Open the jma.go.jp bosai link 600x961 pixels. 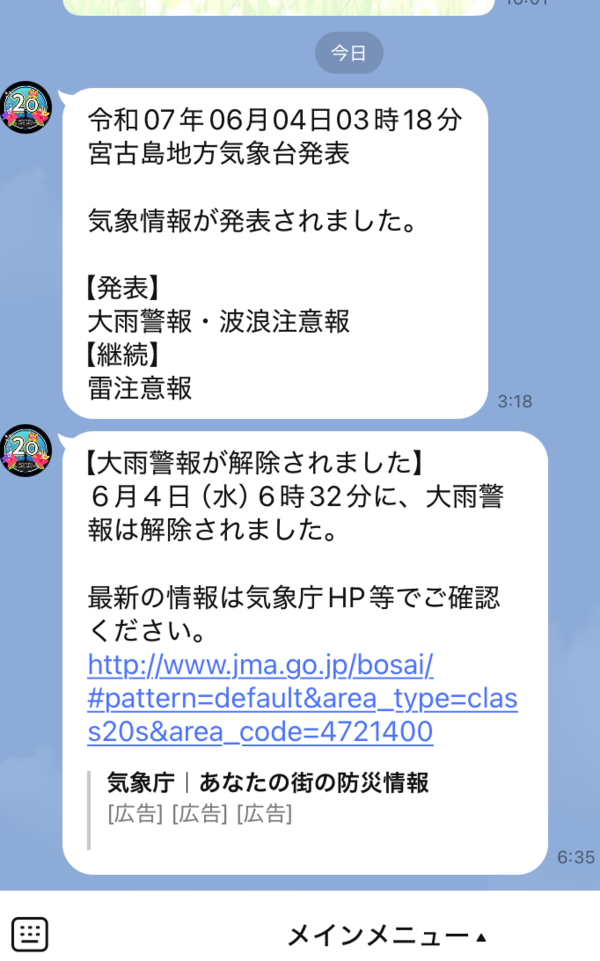[x=302, y=698]
